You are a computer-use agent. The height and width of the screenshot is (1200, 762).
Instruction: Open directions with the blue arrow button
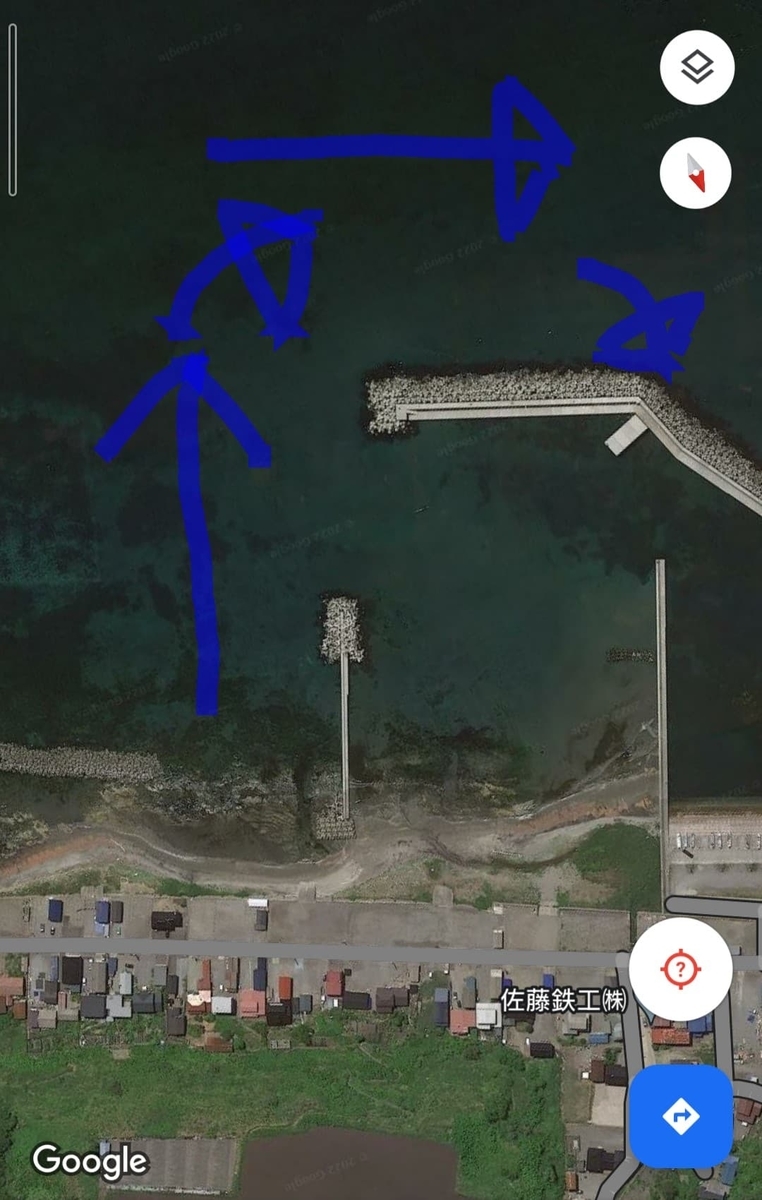(x=681, y=1115)
